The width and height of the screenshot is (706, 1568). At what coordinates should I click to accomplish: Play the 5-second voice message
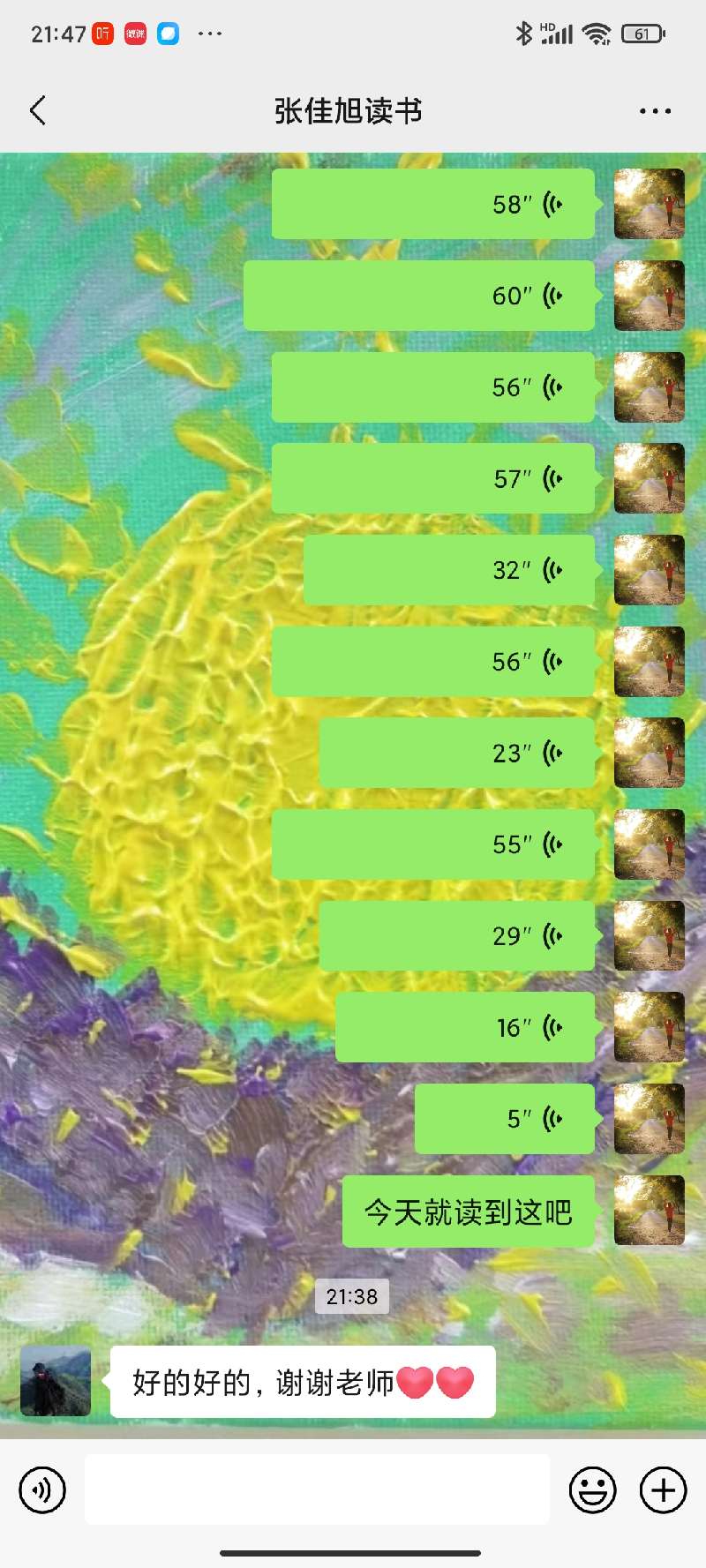point(504,1119)
